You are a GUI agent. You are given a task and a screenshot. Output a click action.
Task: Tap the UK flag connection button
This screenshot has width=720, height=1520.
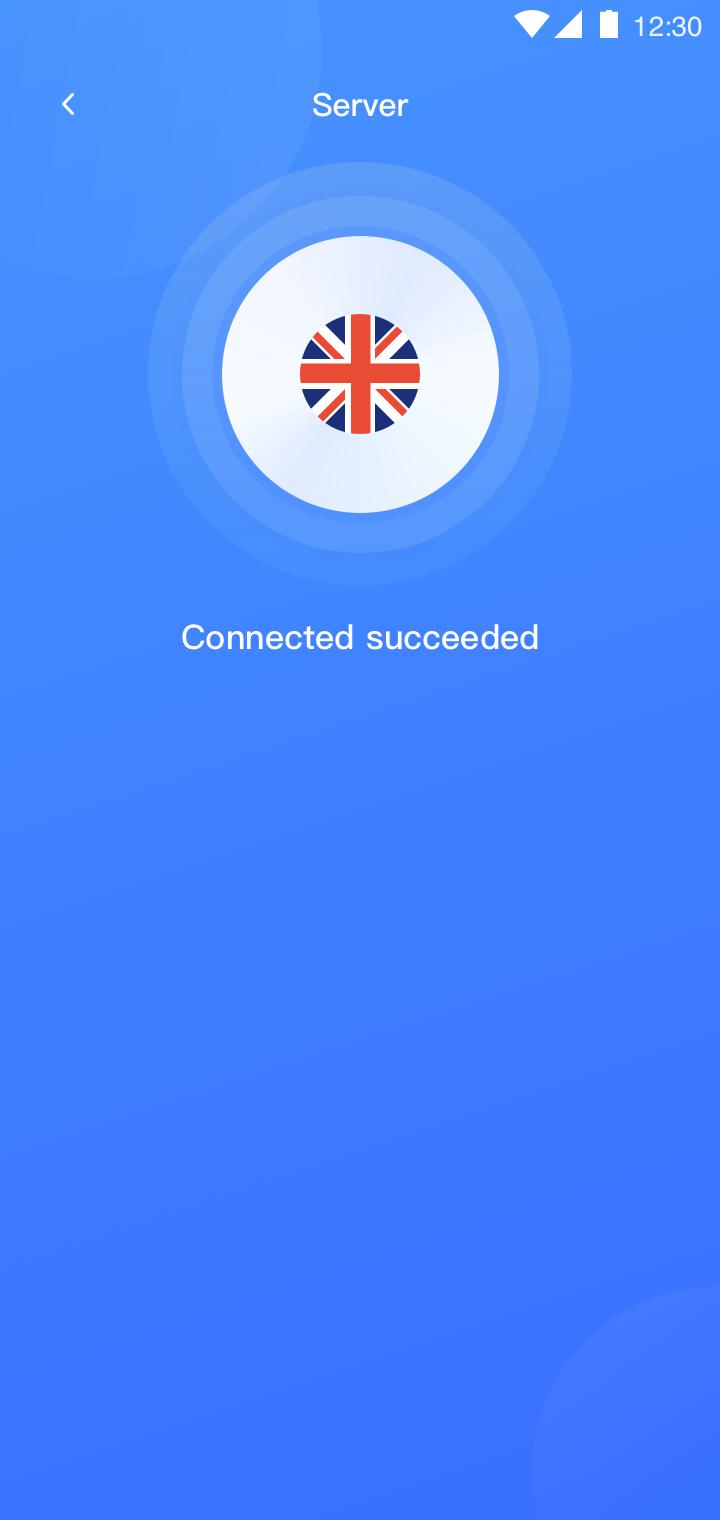coord(360,374)
